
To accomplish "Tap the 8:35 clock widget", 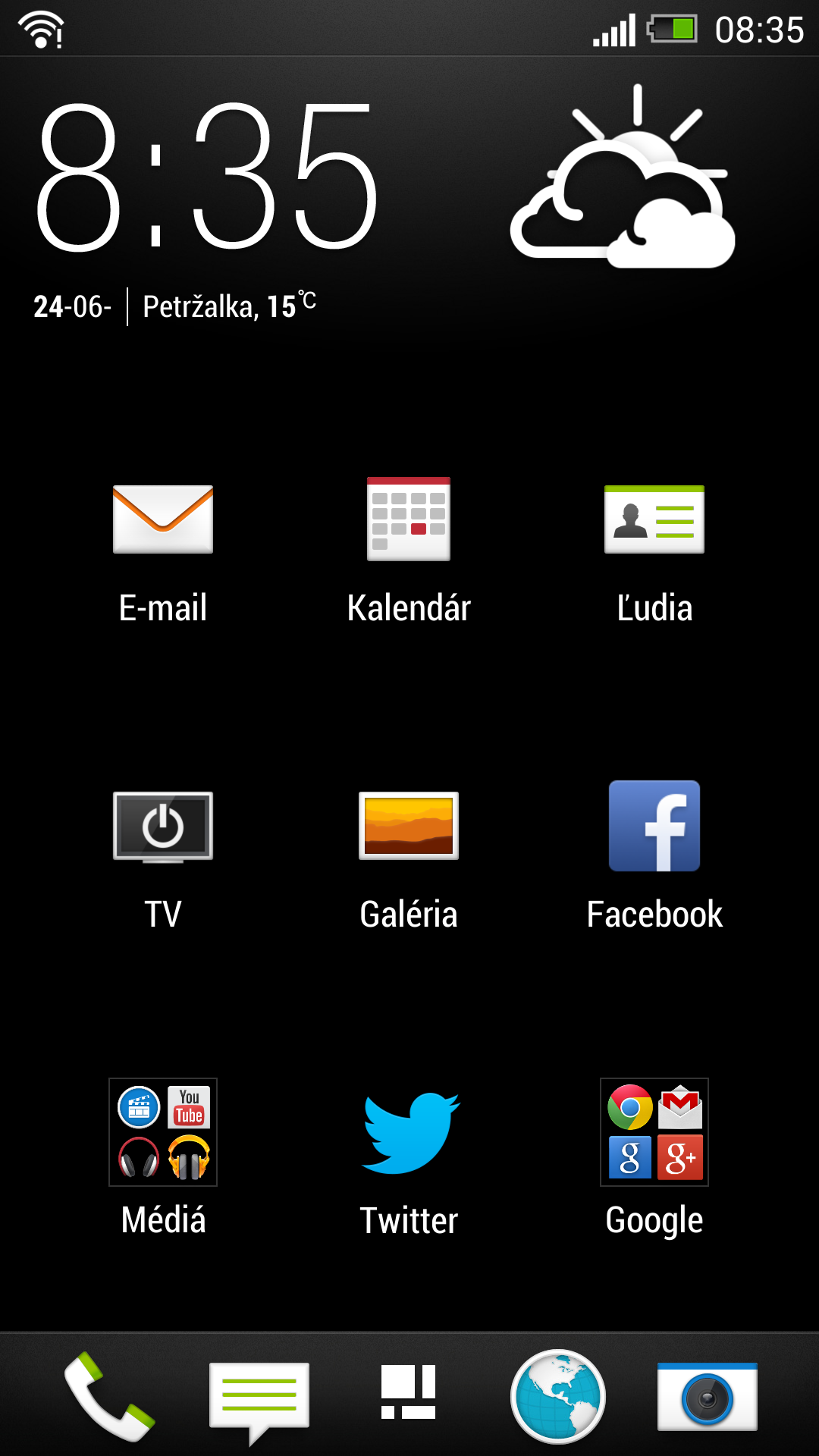I will point(207,177).
